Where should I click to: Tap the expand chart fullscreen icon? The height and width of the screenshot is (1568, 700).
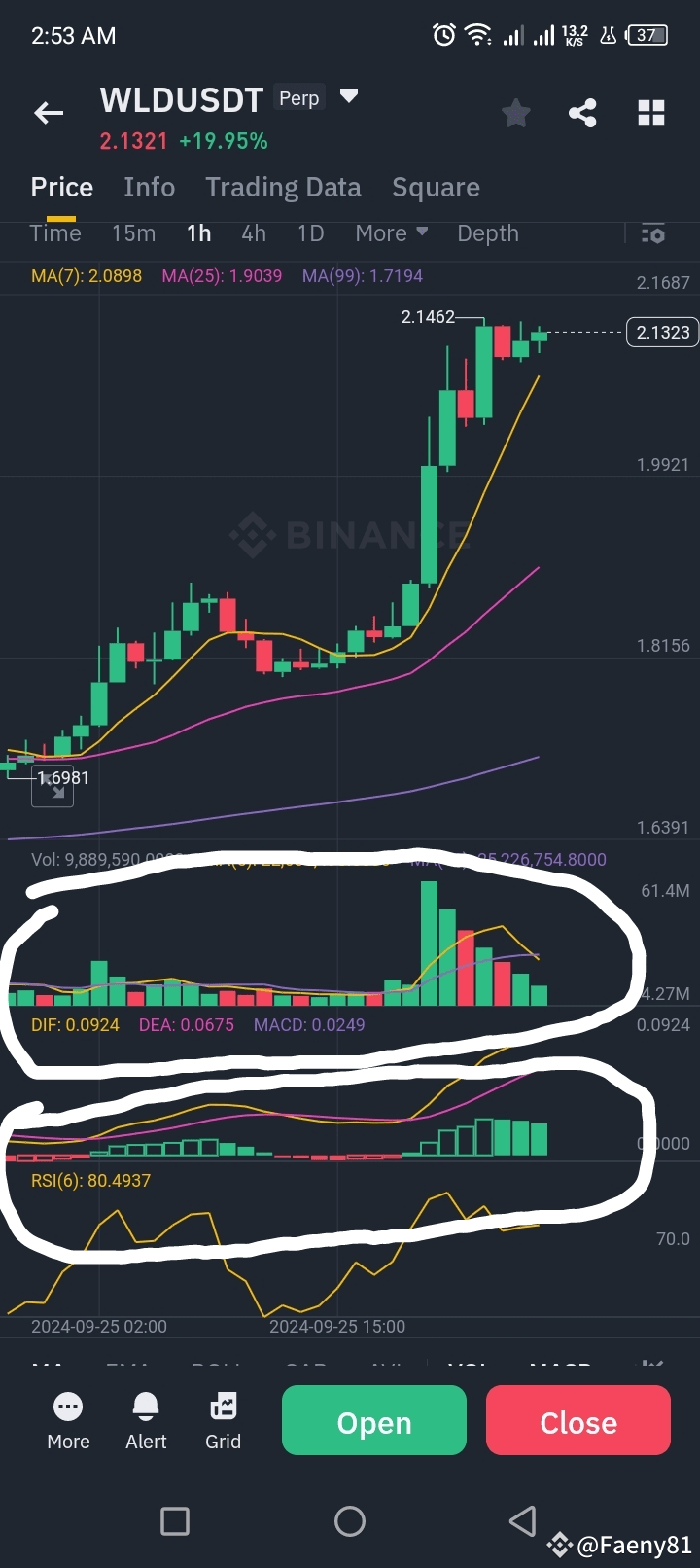point(52,790)
